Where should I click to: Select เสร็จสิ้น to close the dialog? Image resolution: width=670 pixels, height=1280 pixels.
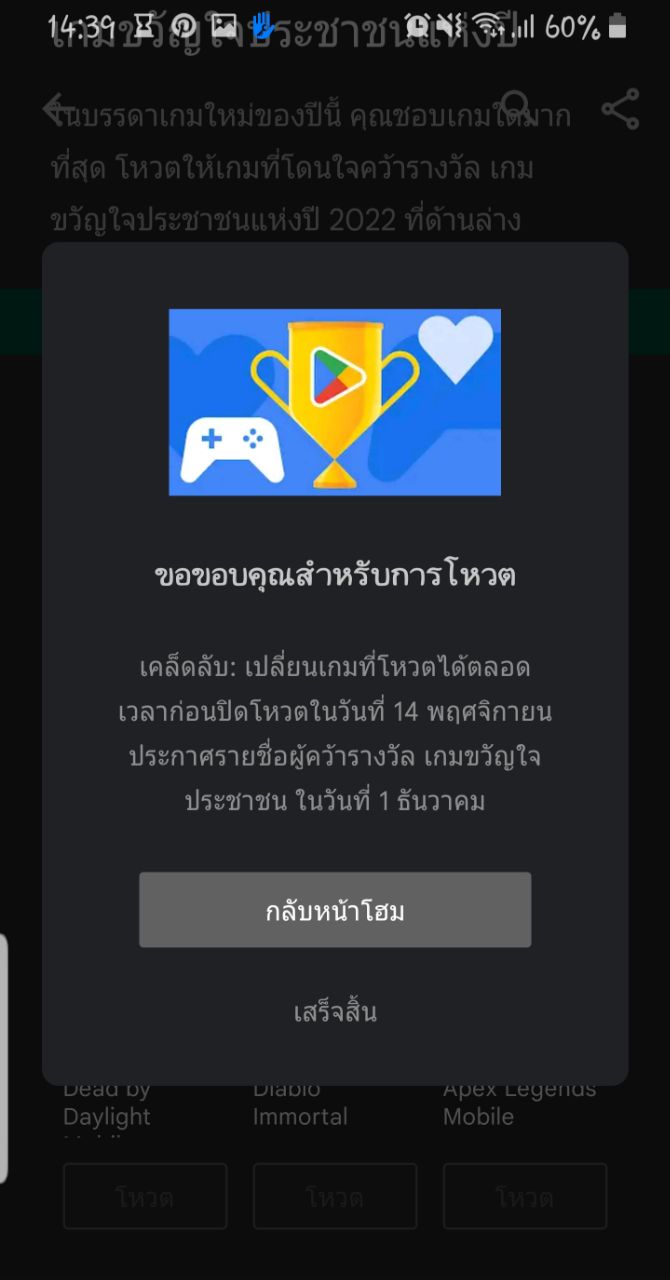tap(335, 1012)
